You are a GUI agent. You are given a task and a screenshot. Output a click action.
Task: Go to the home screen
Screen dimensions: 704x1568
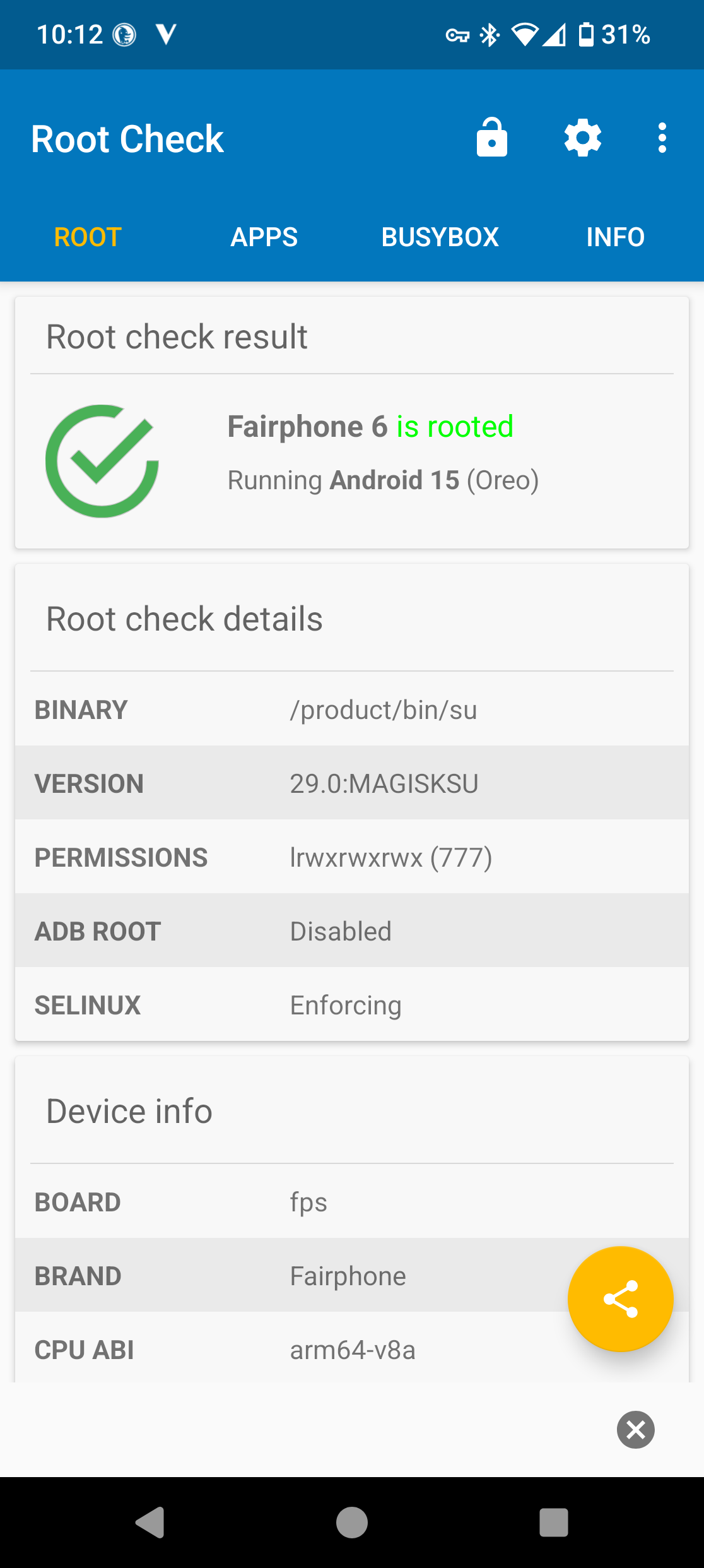click(x=352, y=1523)
